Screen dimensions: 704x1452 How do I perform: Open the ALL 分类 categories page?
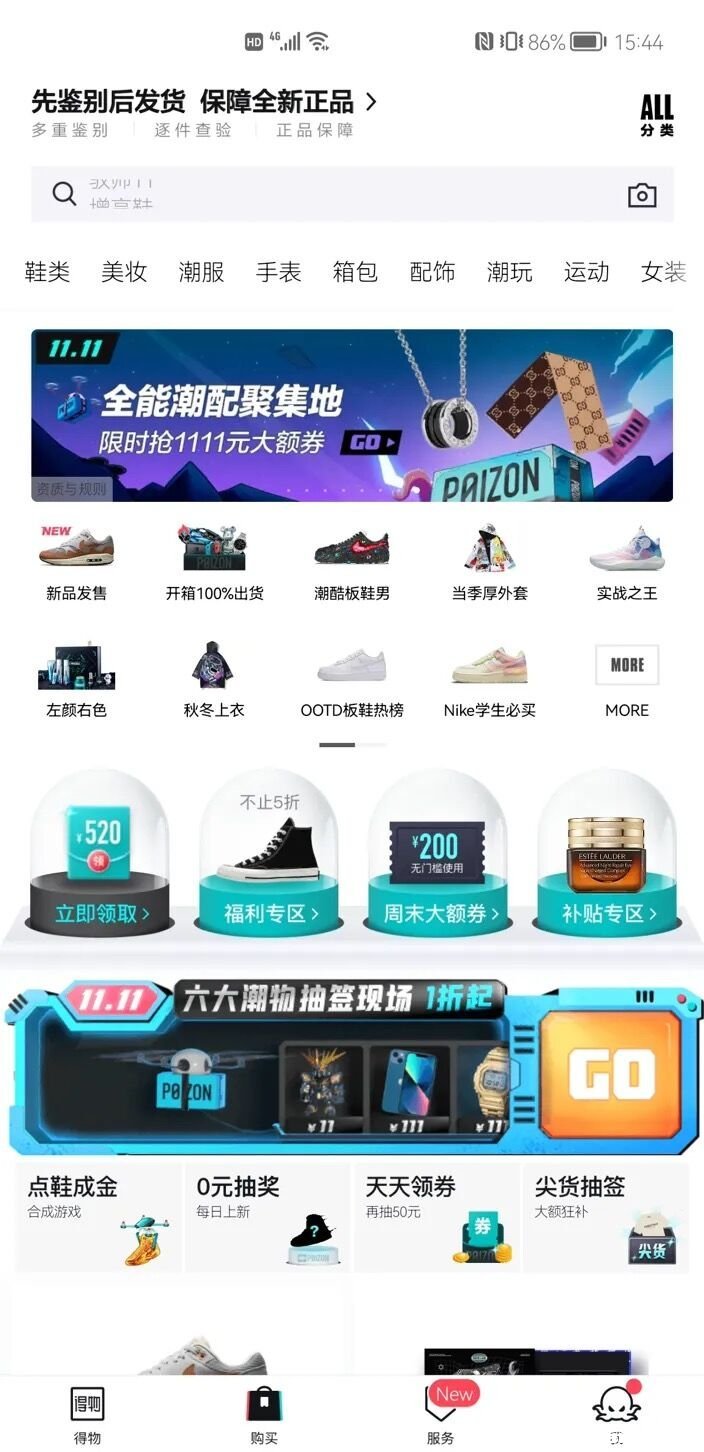coord(657,115)
